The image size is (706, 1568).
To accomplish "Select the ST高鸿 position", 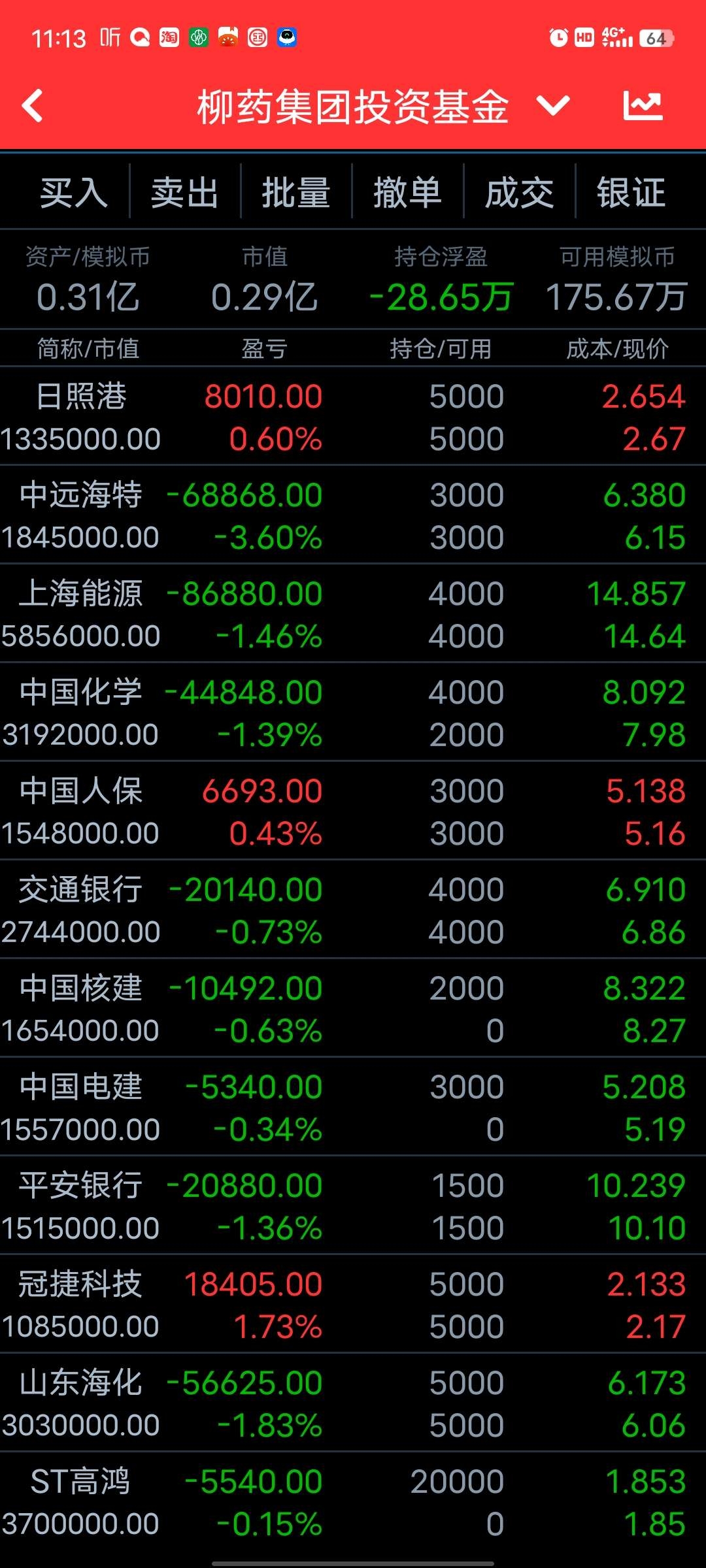I will coord(353,1501).
